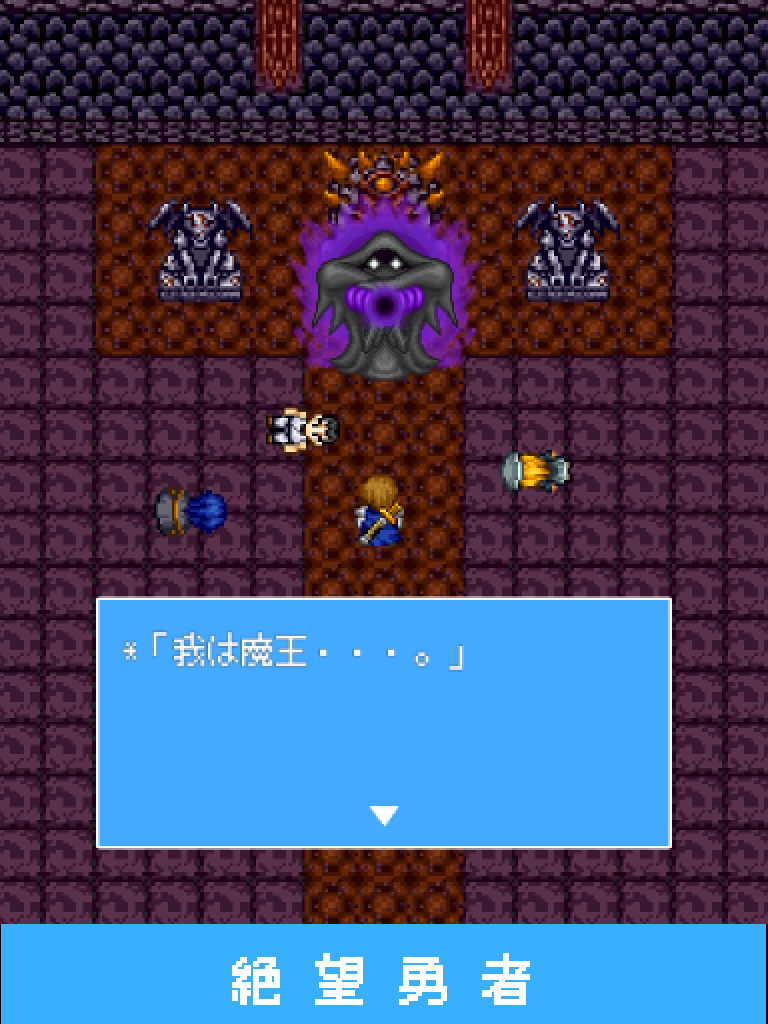Advance dialogue with the down arrow indicator
This screenshot has width=768, height=1024.
point(383,814)
